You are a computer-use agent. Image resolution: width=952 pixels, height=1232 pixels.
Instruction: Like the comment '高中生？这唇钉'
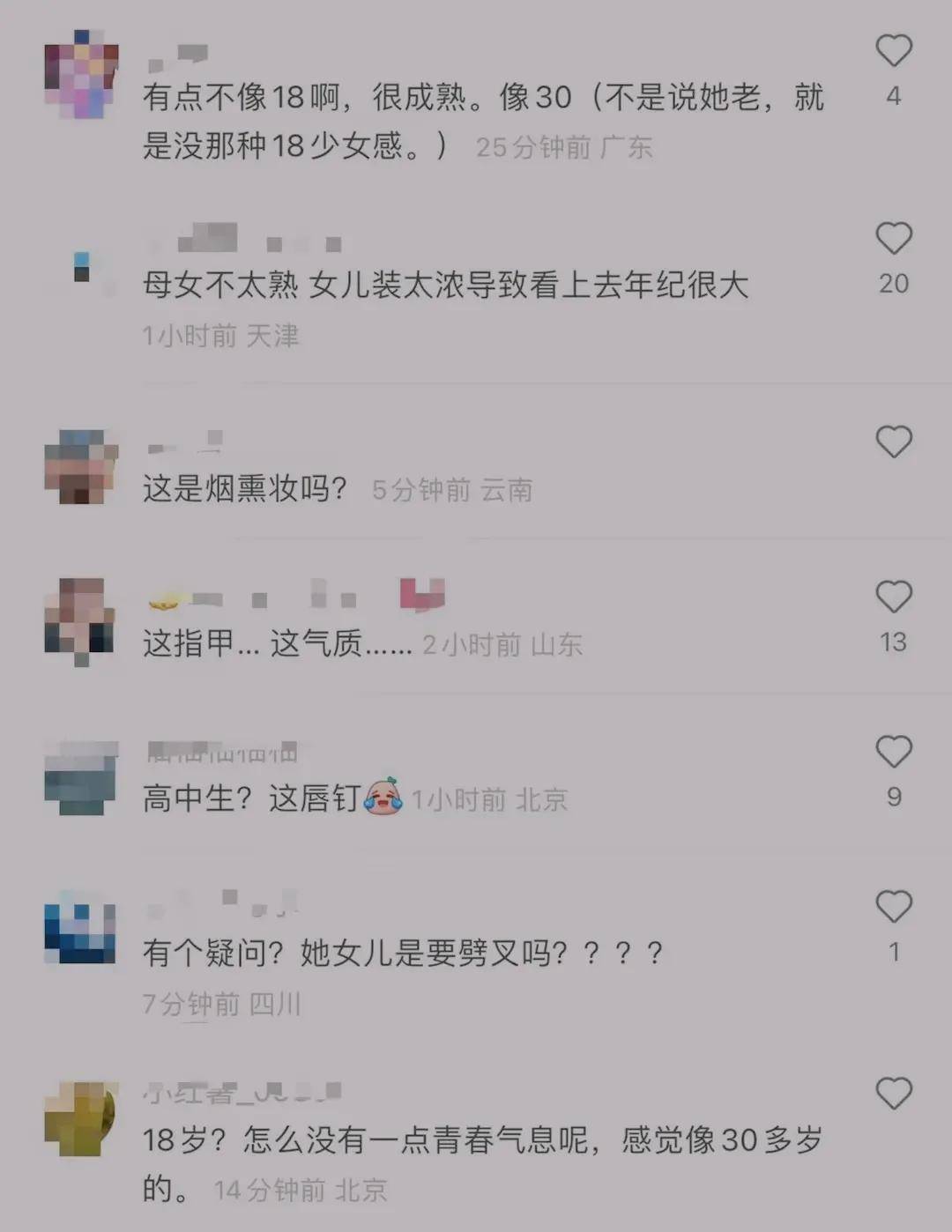click(893, 752)
